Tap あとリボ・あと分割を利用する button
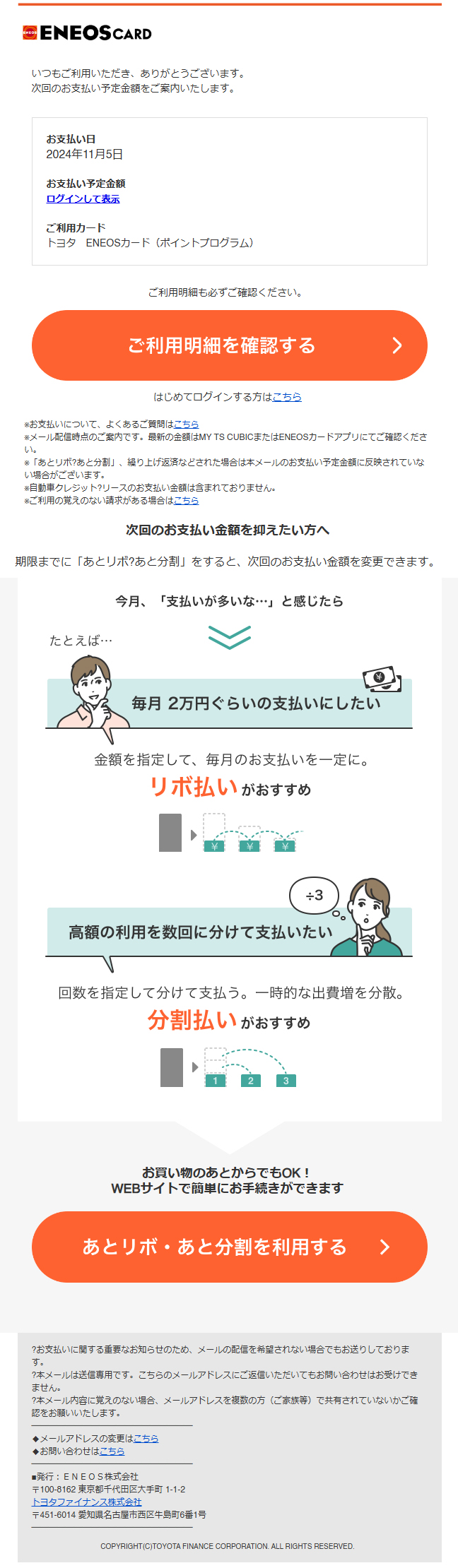The height and width of the screenshot is (1568, 458). tap(229, 1247)
